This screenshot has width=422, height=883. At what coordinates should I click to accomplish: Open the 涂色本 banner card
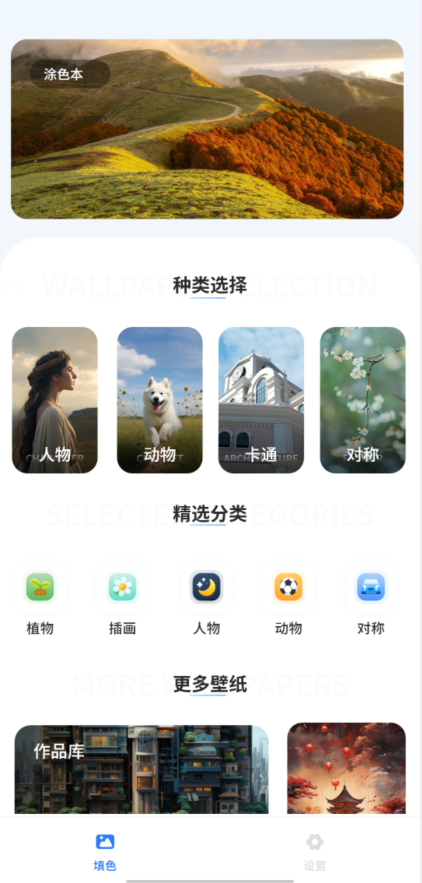click(207, 129)
